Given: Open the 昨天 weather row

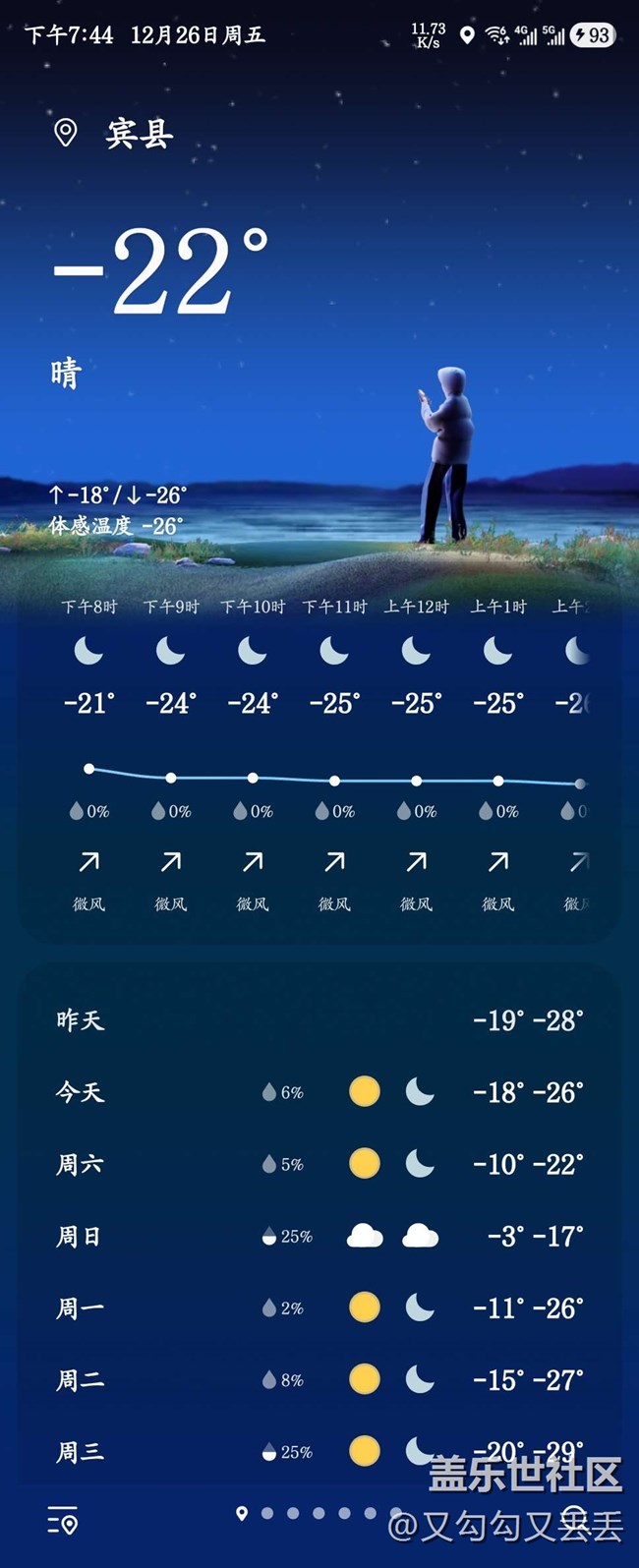Looking at the screenshot, I should click(319, 1020).
